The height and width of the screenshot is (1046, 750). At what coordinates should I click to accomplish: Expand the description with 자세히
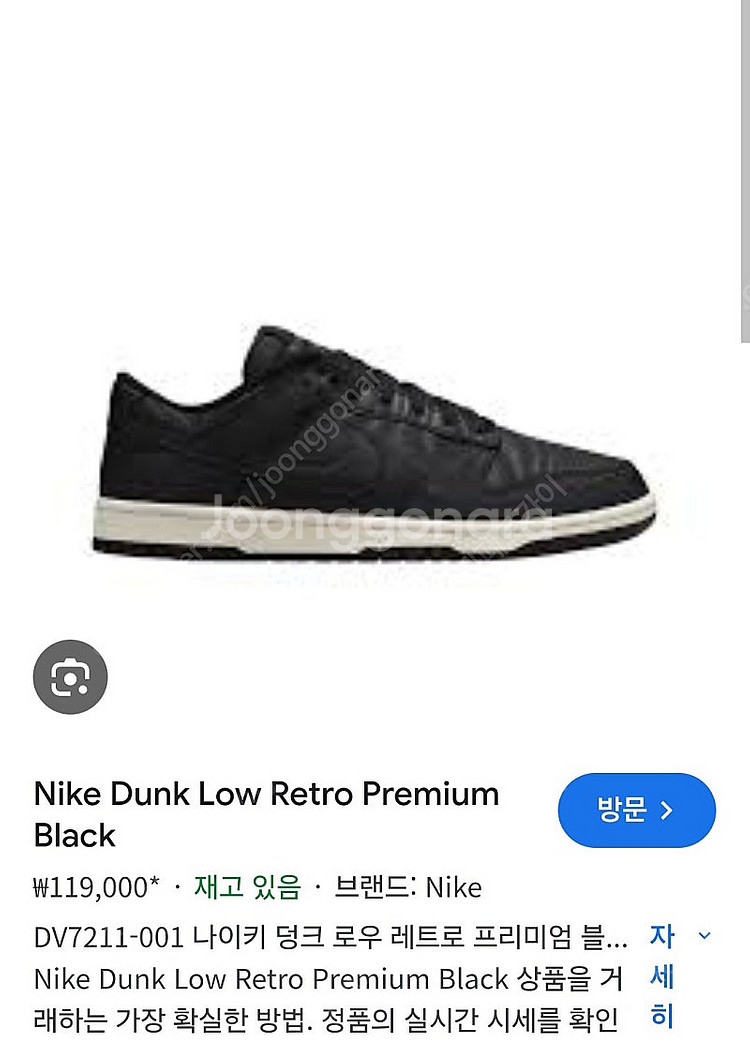pos(677,976)
